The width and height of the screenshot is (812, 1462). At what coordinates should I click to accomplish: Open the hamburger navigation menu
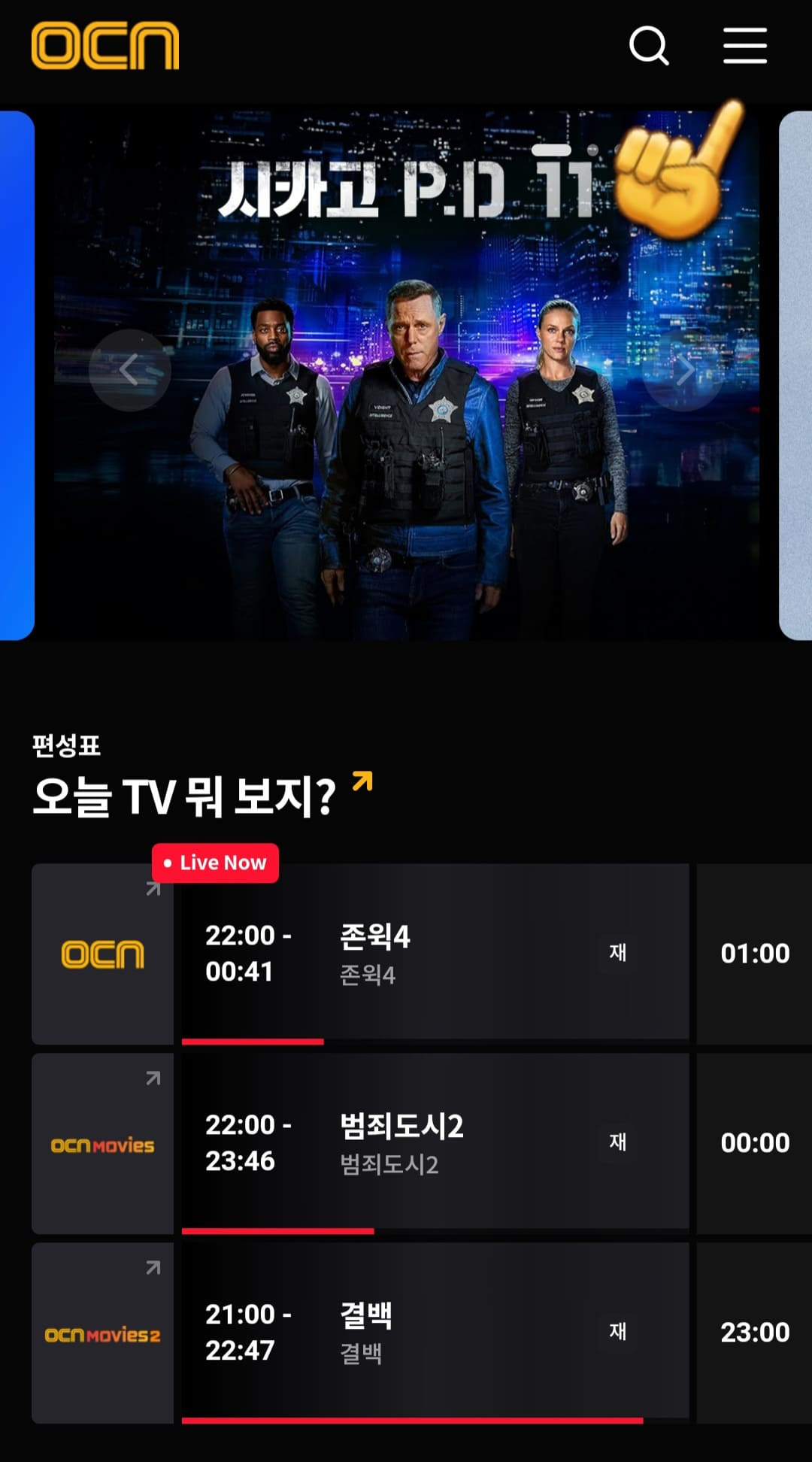point(744,47)
